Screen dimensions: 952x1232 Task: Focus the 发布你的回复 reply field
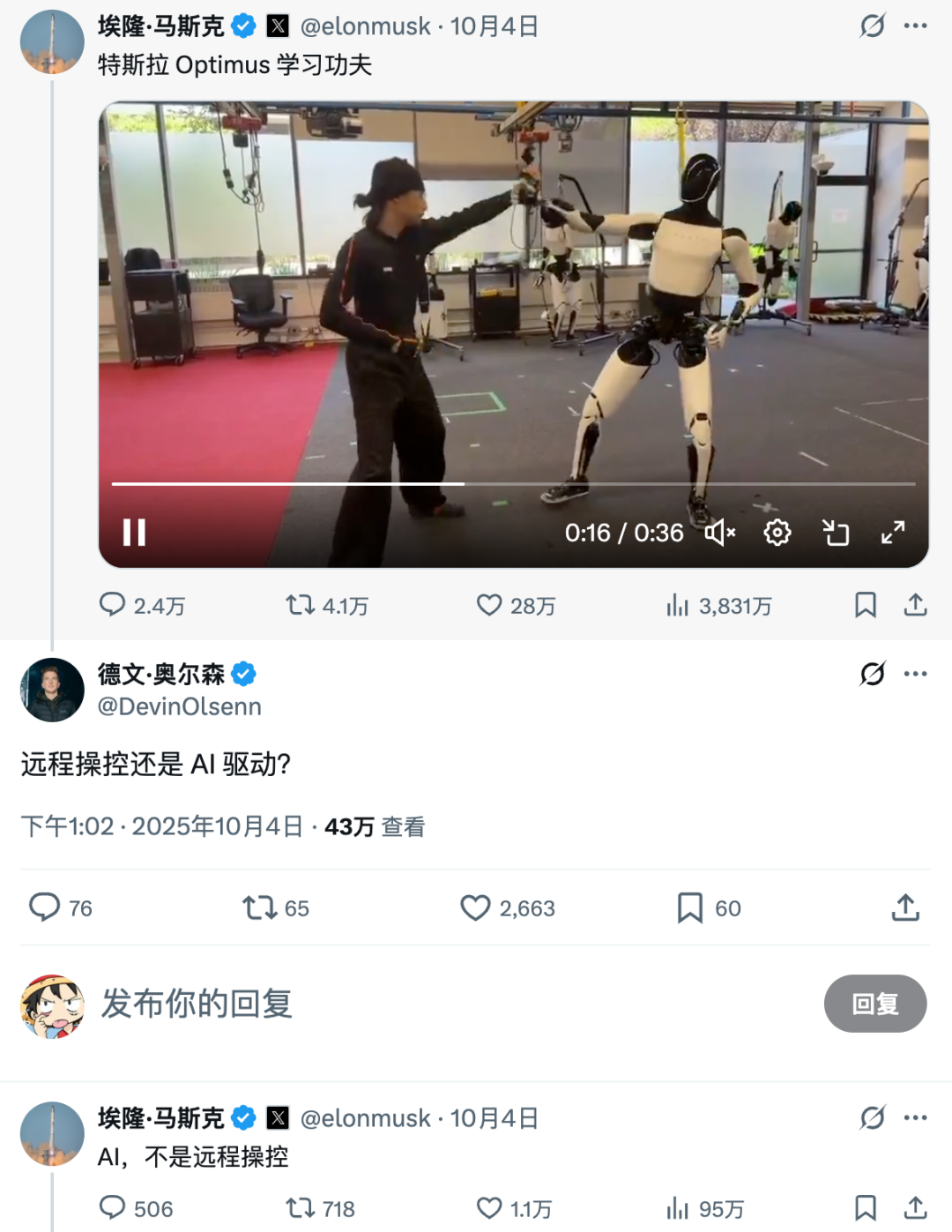point(353,1004)
